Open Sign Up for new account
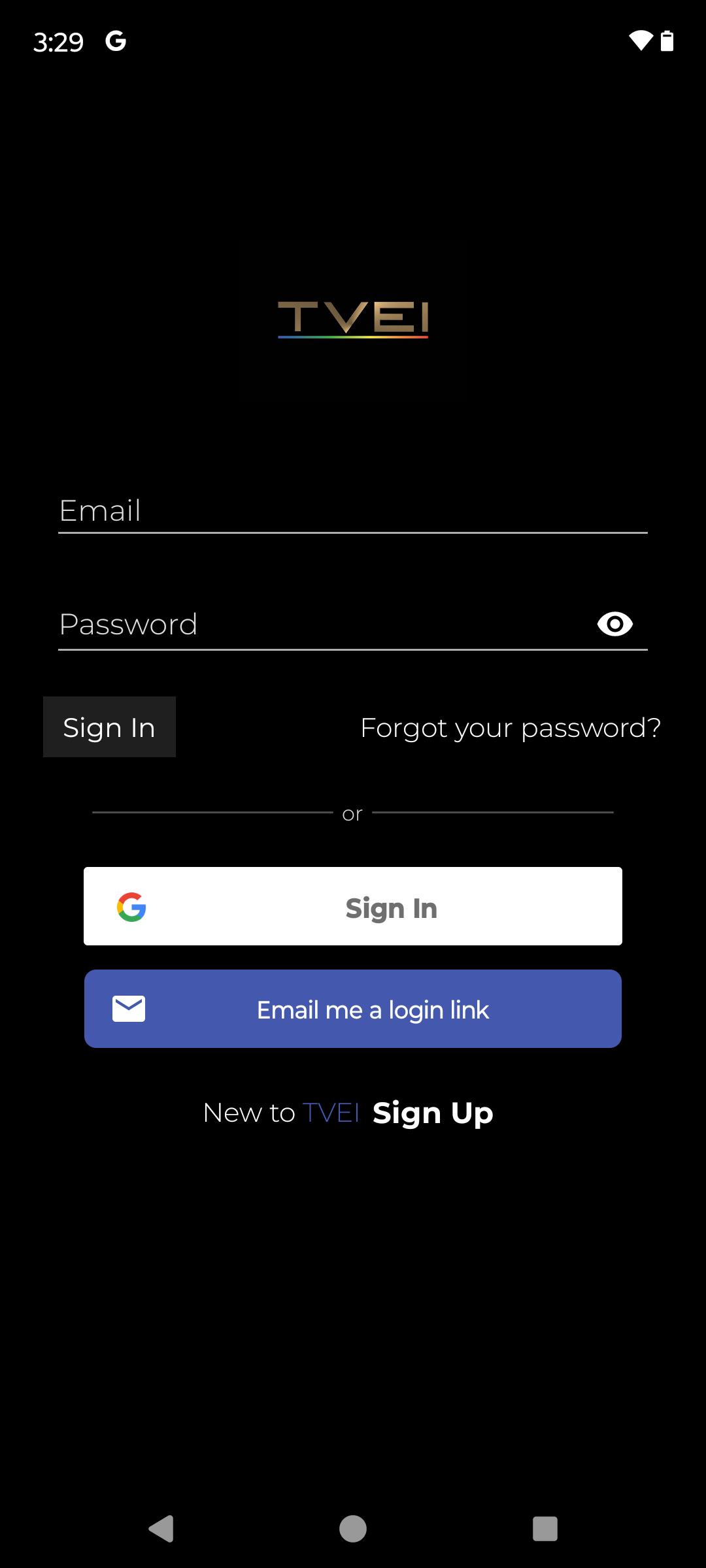Viewport: 706px width, 1568px height. point(433,1113)
